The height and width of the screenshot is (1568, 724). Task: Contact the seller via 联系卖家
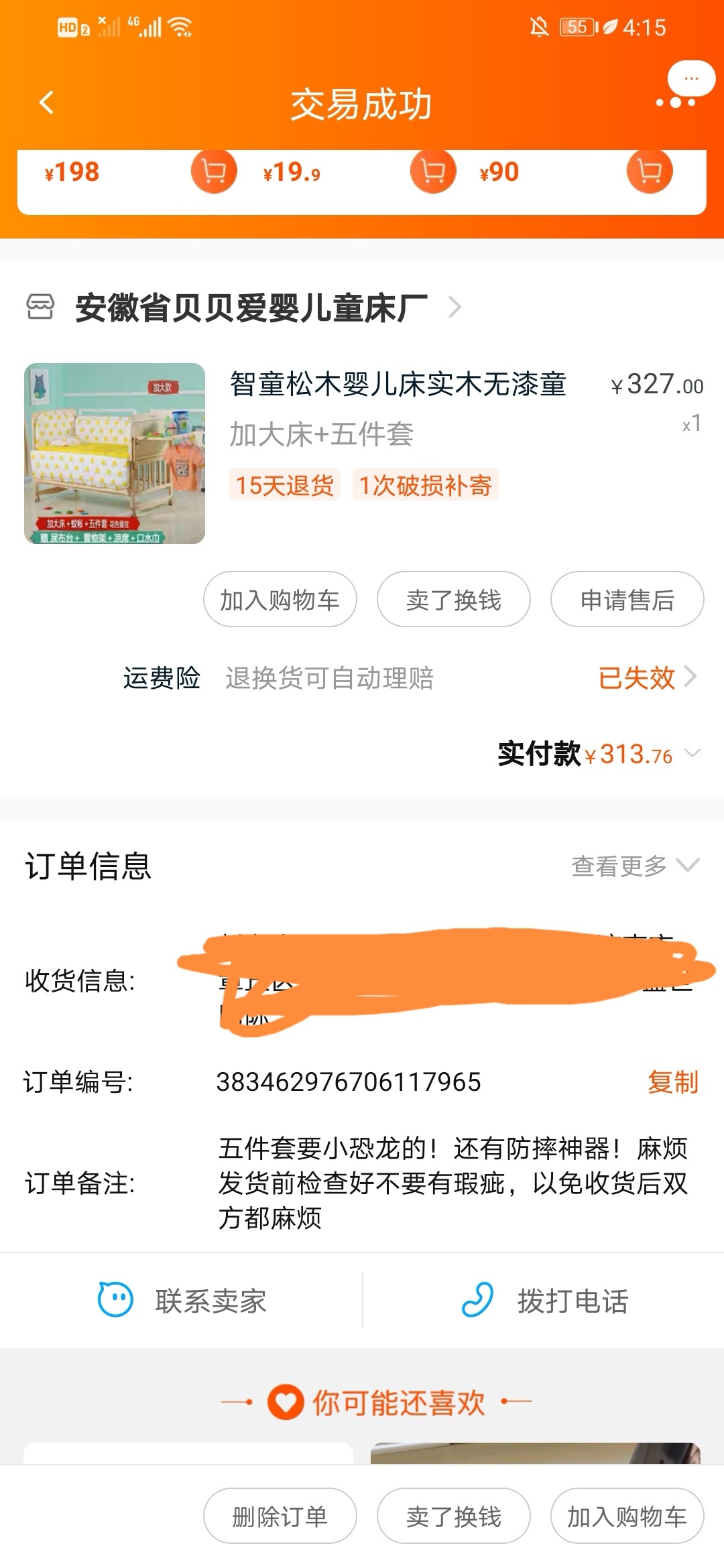click(182, 1301)
